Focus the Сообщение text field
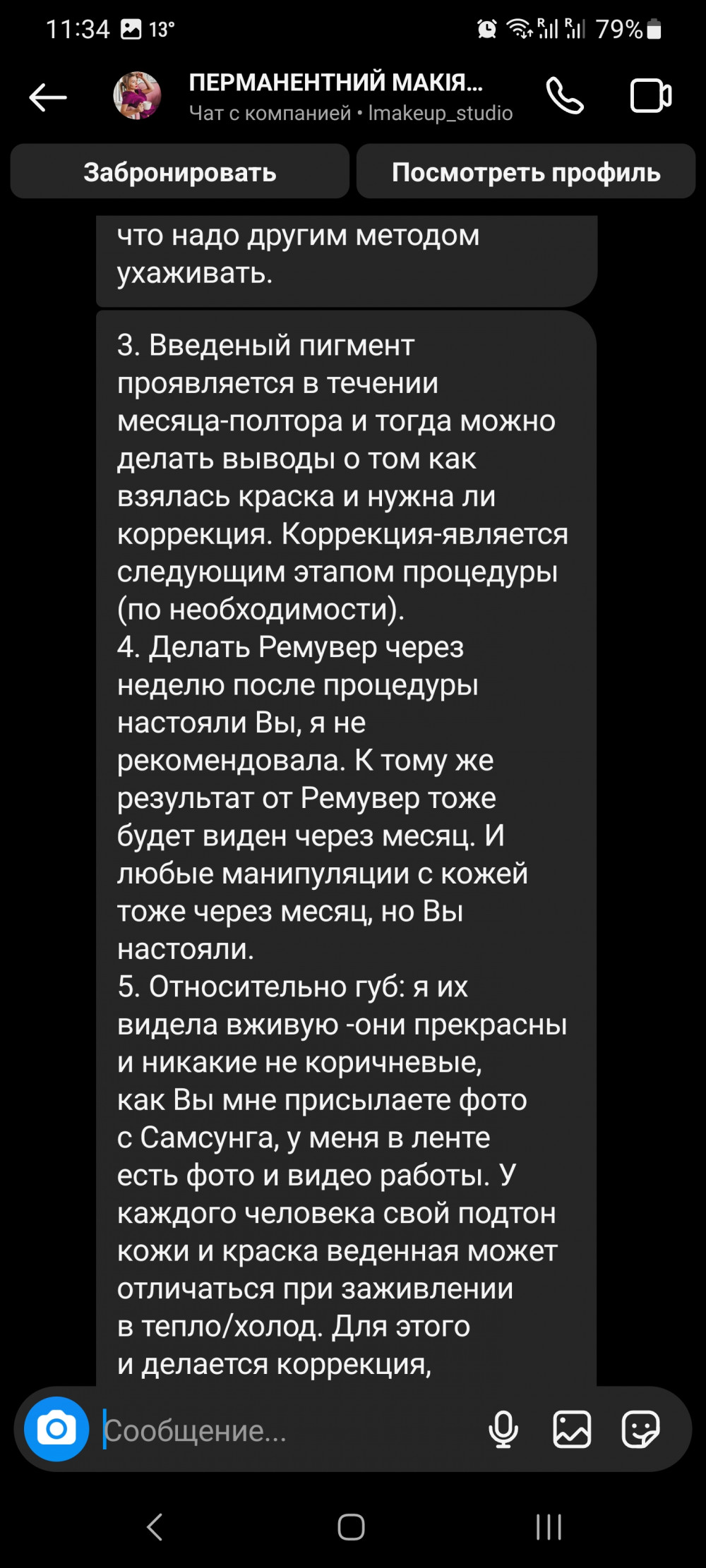 click(x=282, y=1430)
